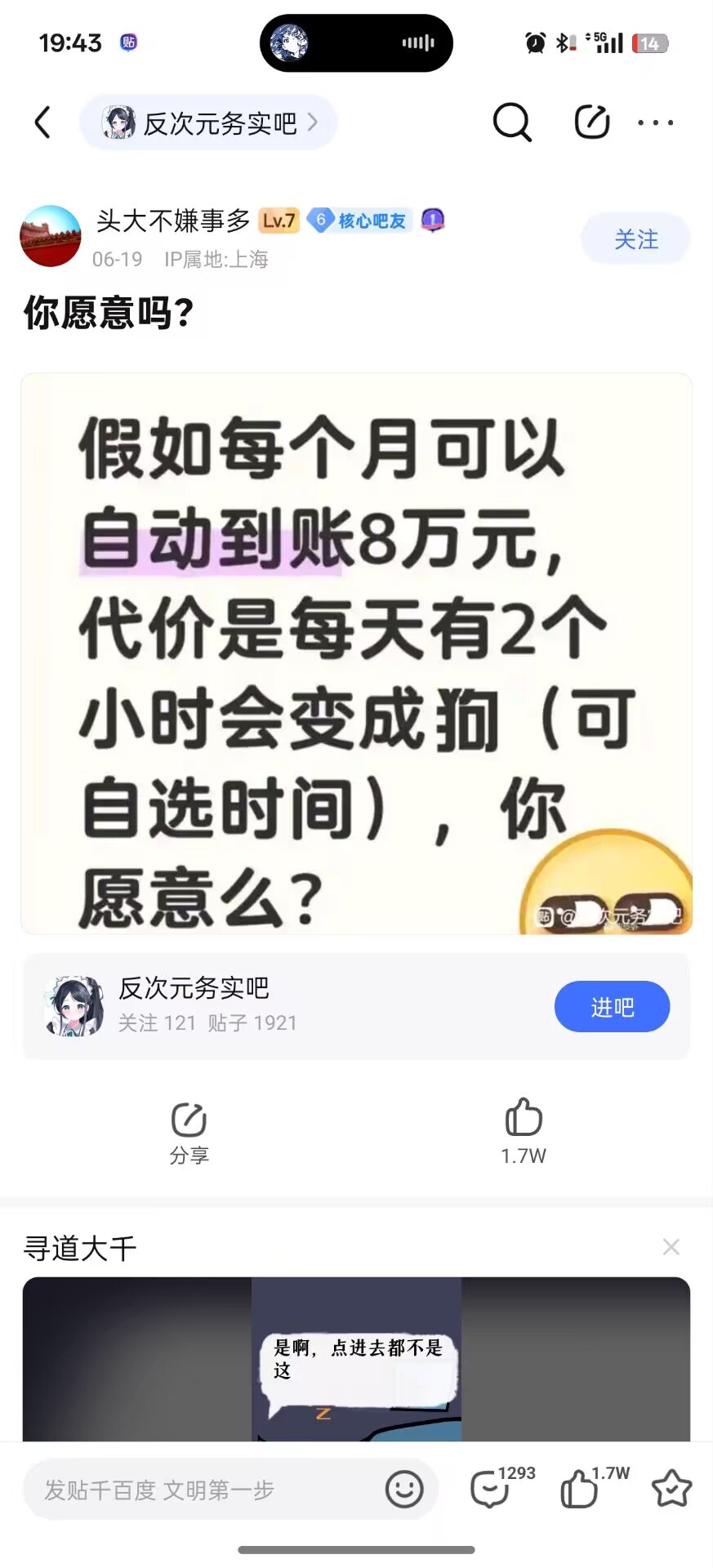Open 反次元务实吧 forum chip in header
Screen dimensions: 713x1568
coord(209,123)
